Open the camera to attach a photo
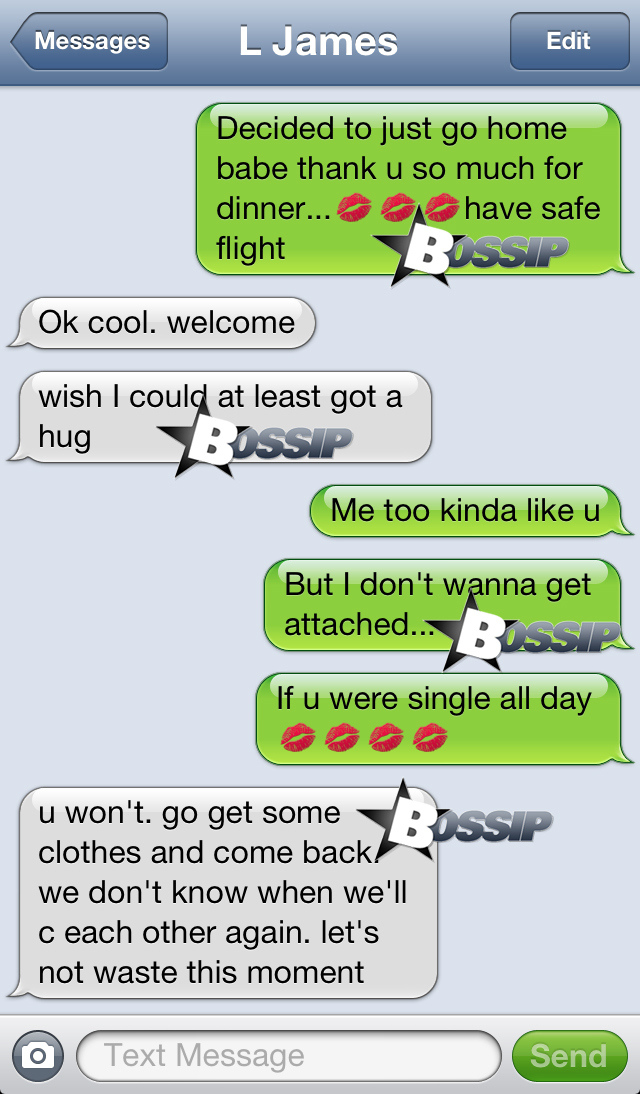640x1094 pixels. tap(38, 1056)
